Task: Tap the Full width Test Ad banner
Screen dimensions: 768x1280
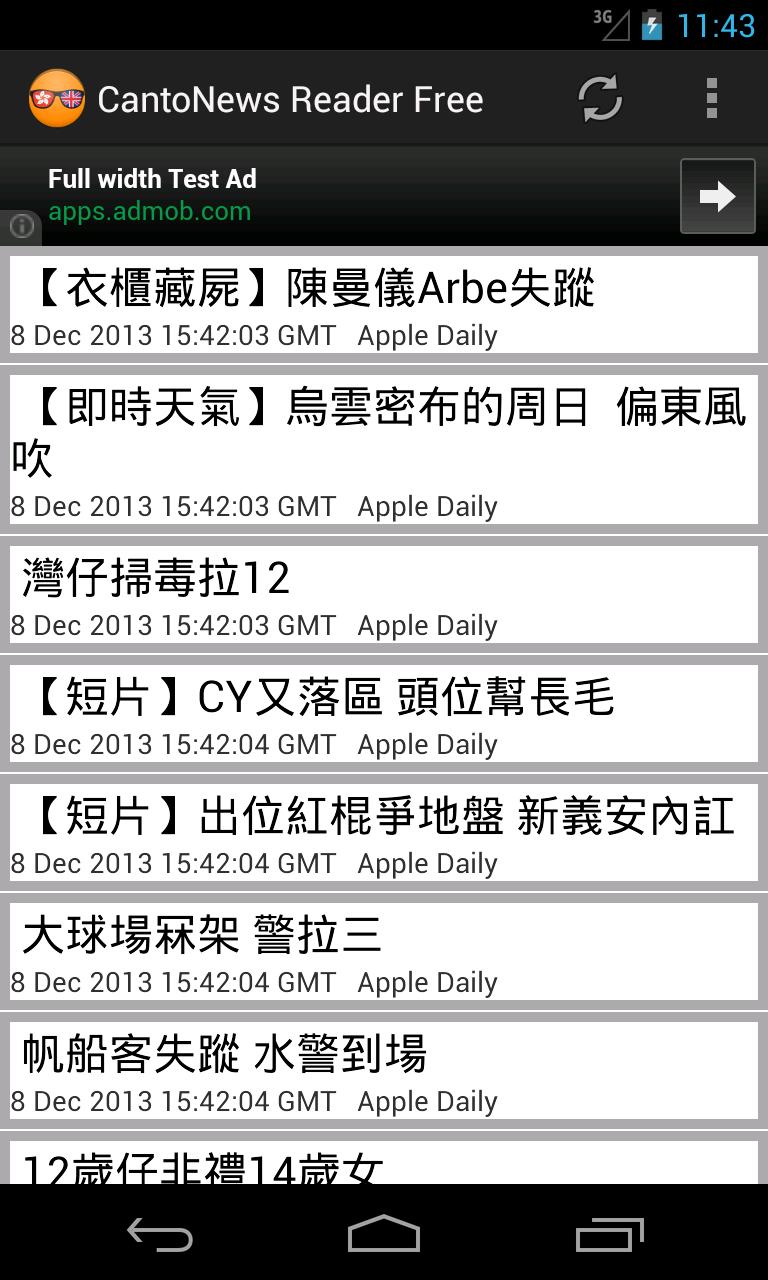Action: 153,178
